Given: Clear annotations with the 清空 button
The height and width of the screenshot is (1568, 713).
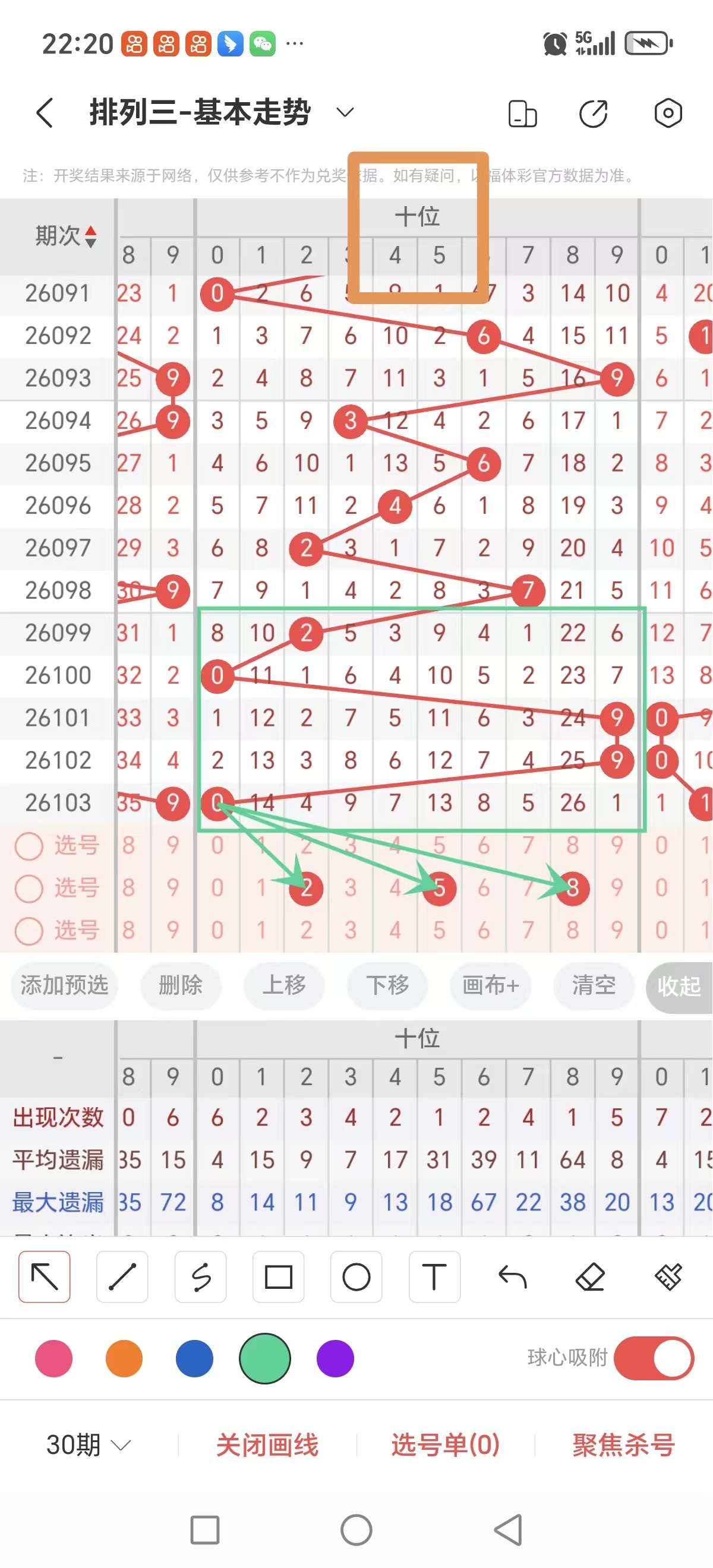Looking at the screenshot, I should point(593,987).
